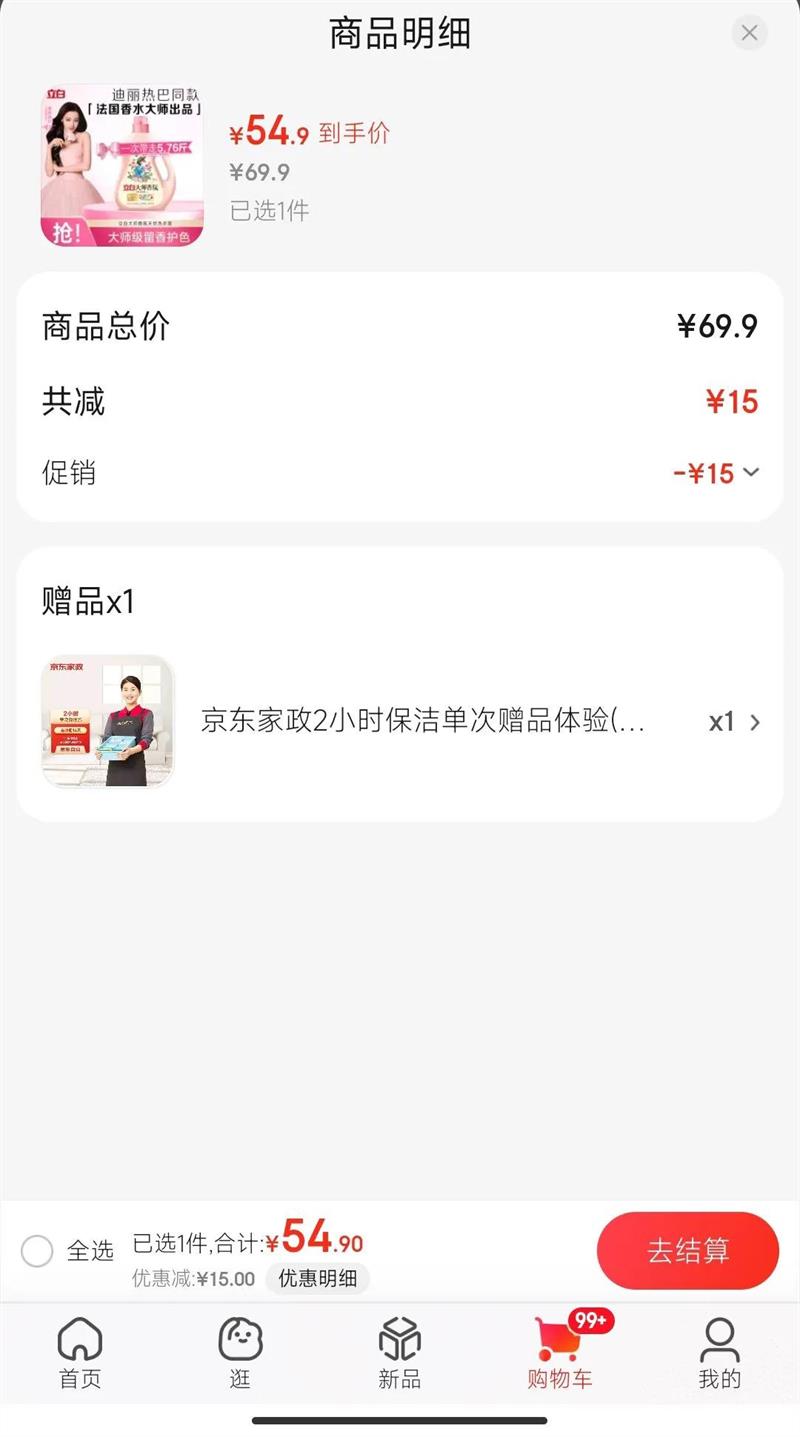Open the 立白 laundry detergent product image
This screenshot has height=1437, width=800.
point(122,165)
